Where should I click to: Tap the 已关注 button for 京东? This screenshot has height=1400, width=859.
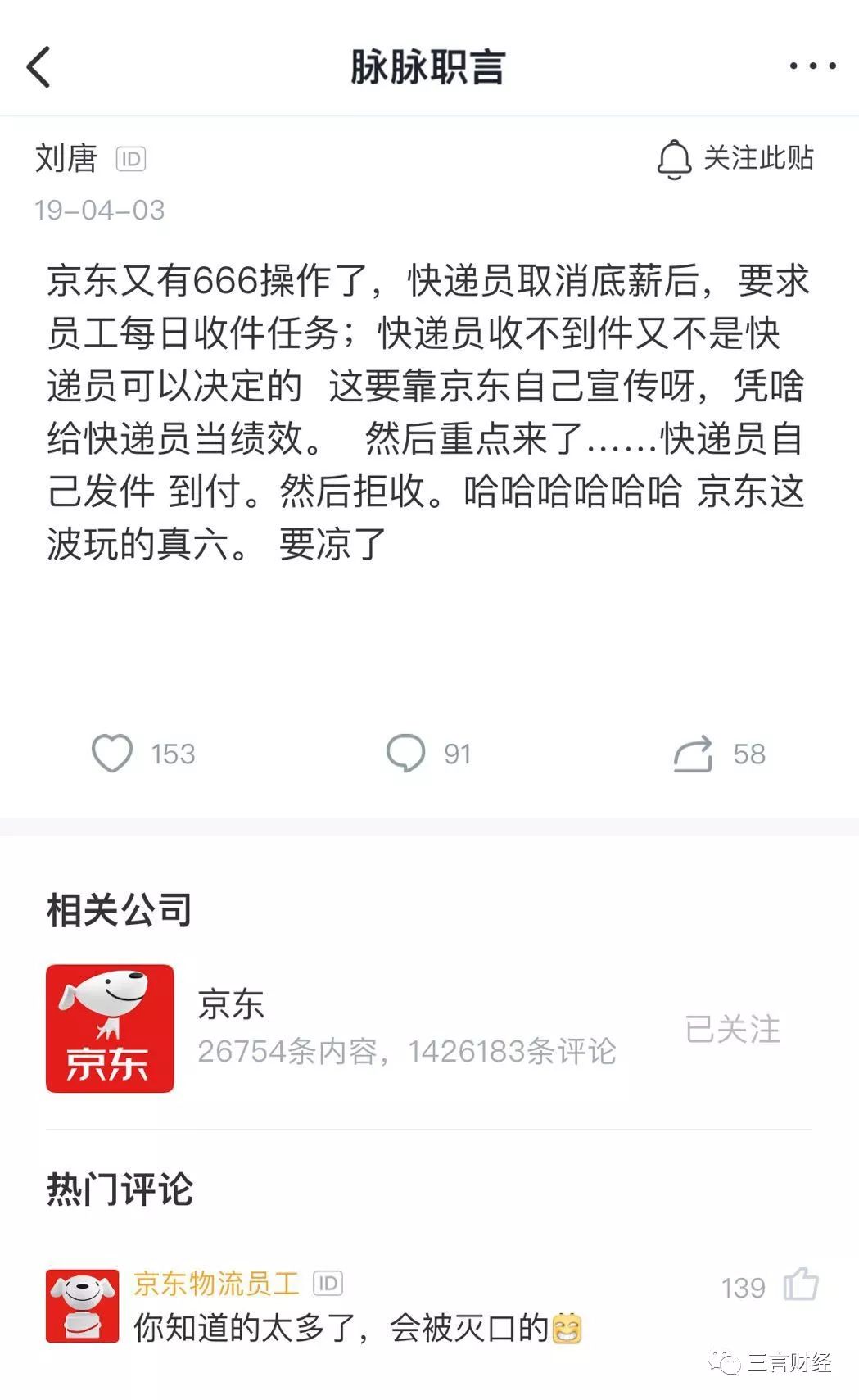coord(732,1029)
